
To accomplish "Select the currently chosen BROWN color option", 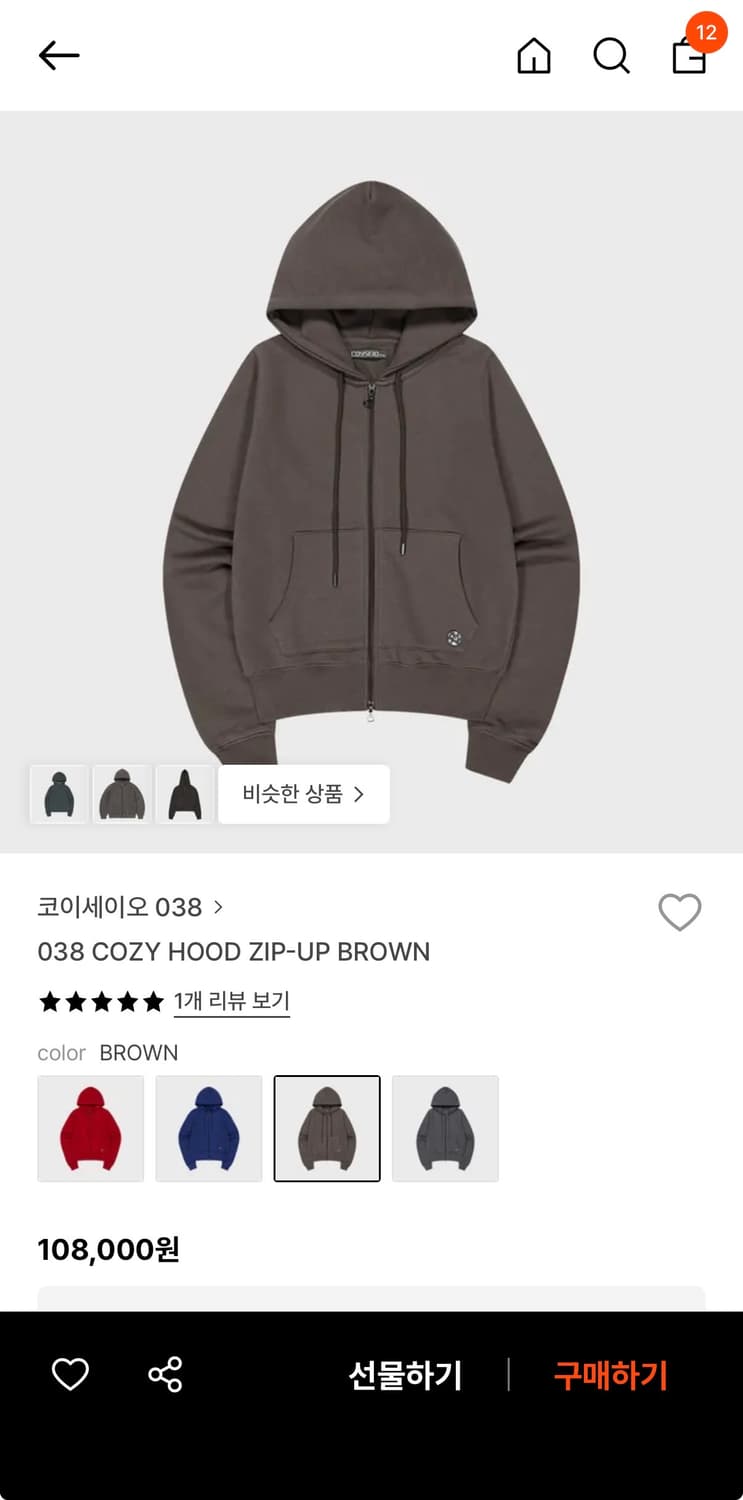I will point(327,1128).
